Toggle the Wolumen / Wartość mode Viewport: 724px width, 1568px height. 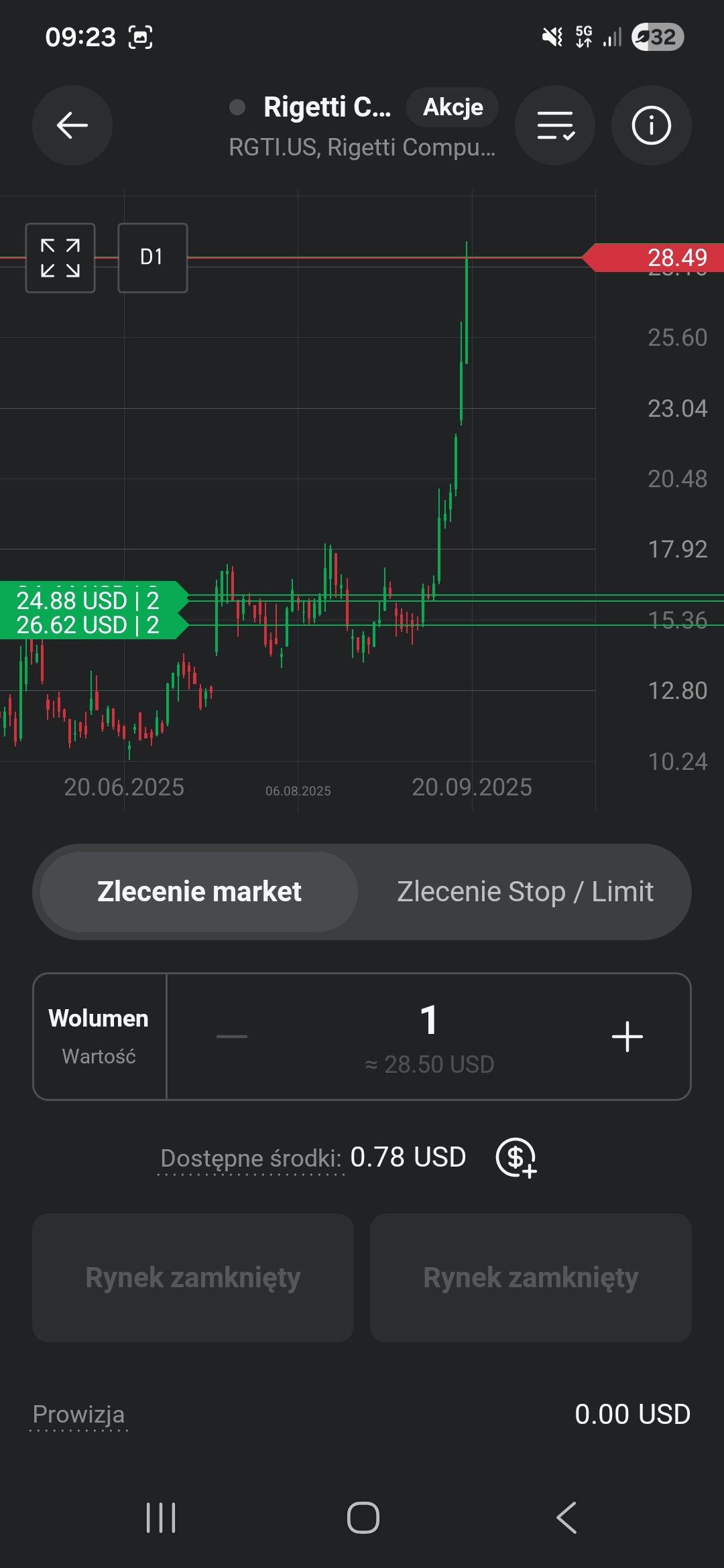(99, 1036)
